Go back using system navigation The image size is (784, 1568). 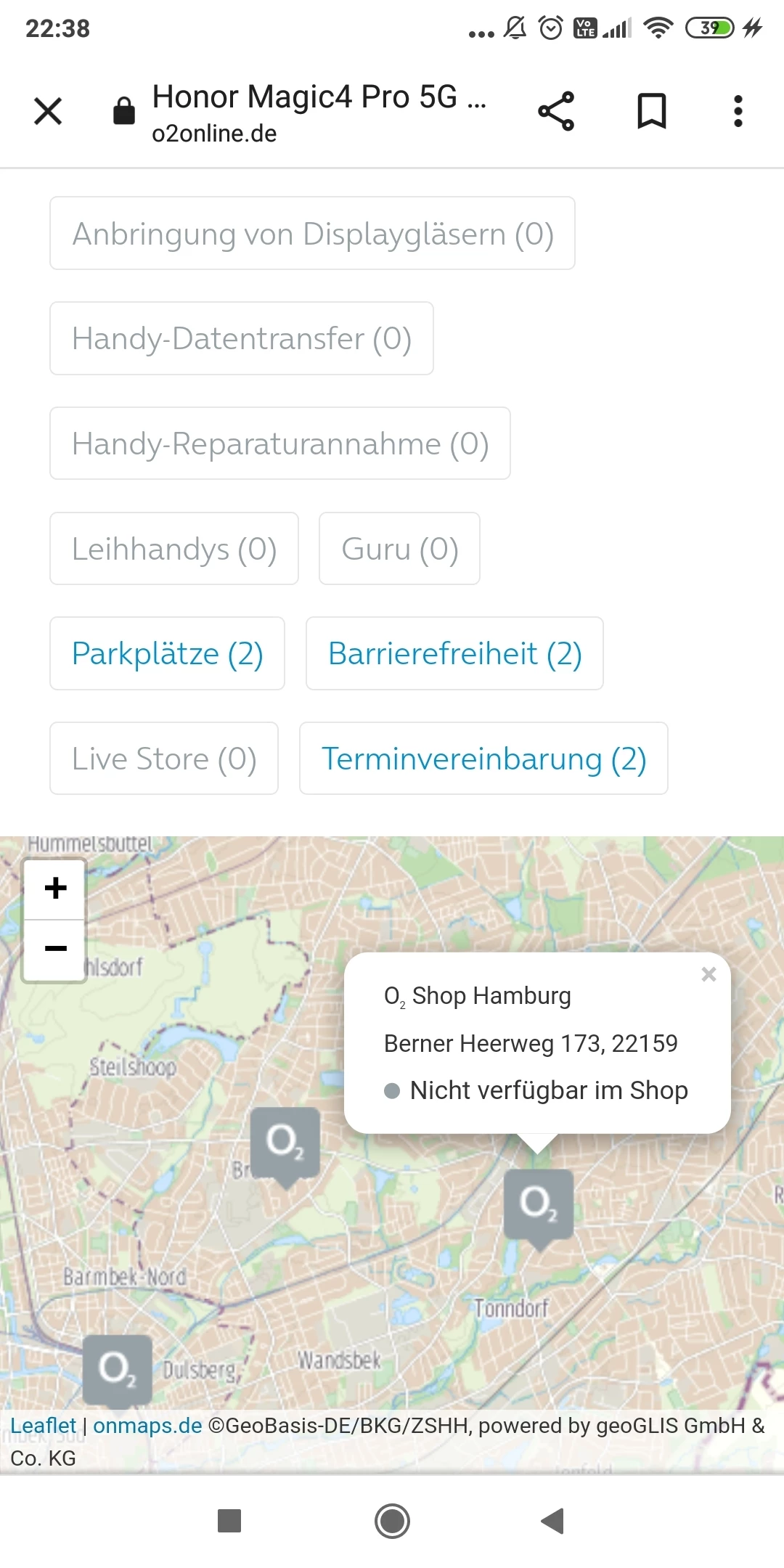point(553,1521)
